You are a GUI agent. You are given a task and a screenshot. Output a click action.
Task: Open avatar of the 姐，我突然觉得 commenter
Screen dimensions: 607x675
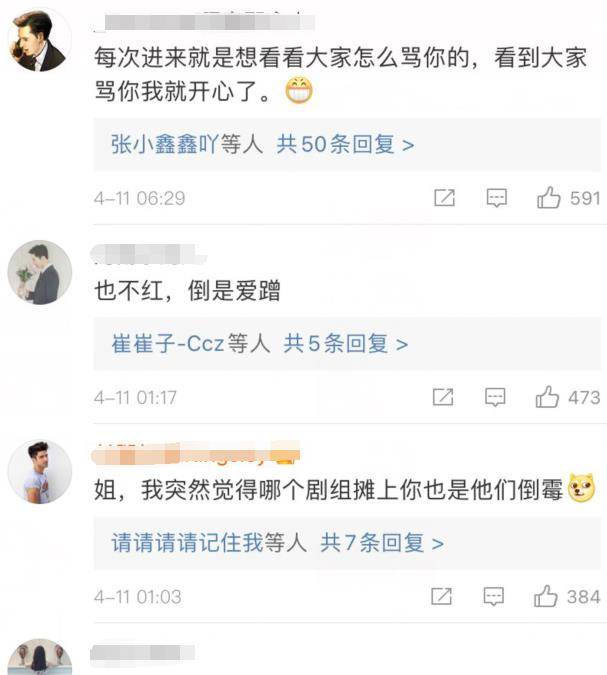click(40, 471)
